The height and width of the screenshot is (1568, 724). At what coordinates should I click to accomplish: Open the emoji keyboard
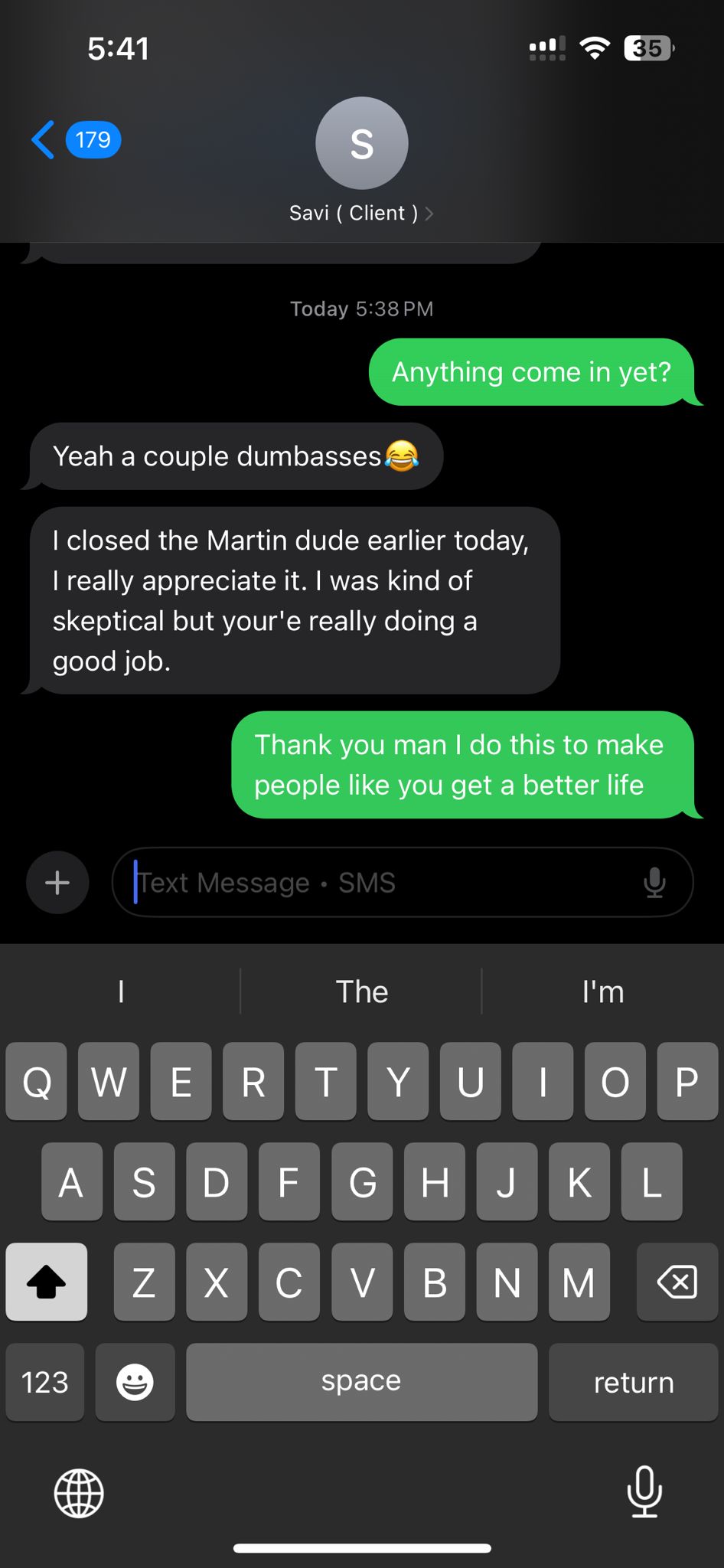135,1382
